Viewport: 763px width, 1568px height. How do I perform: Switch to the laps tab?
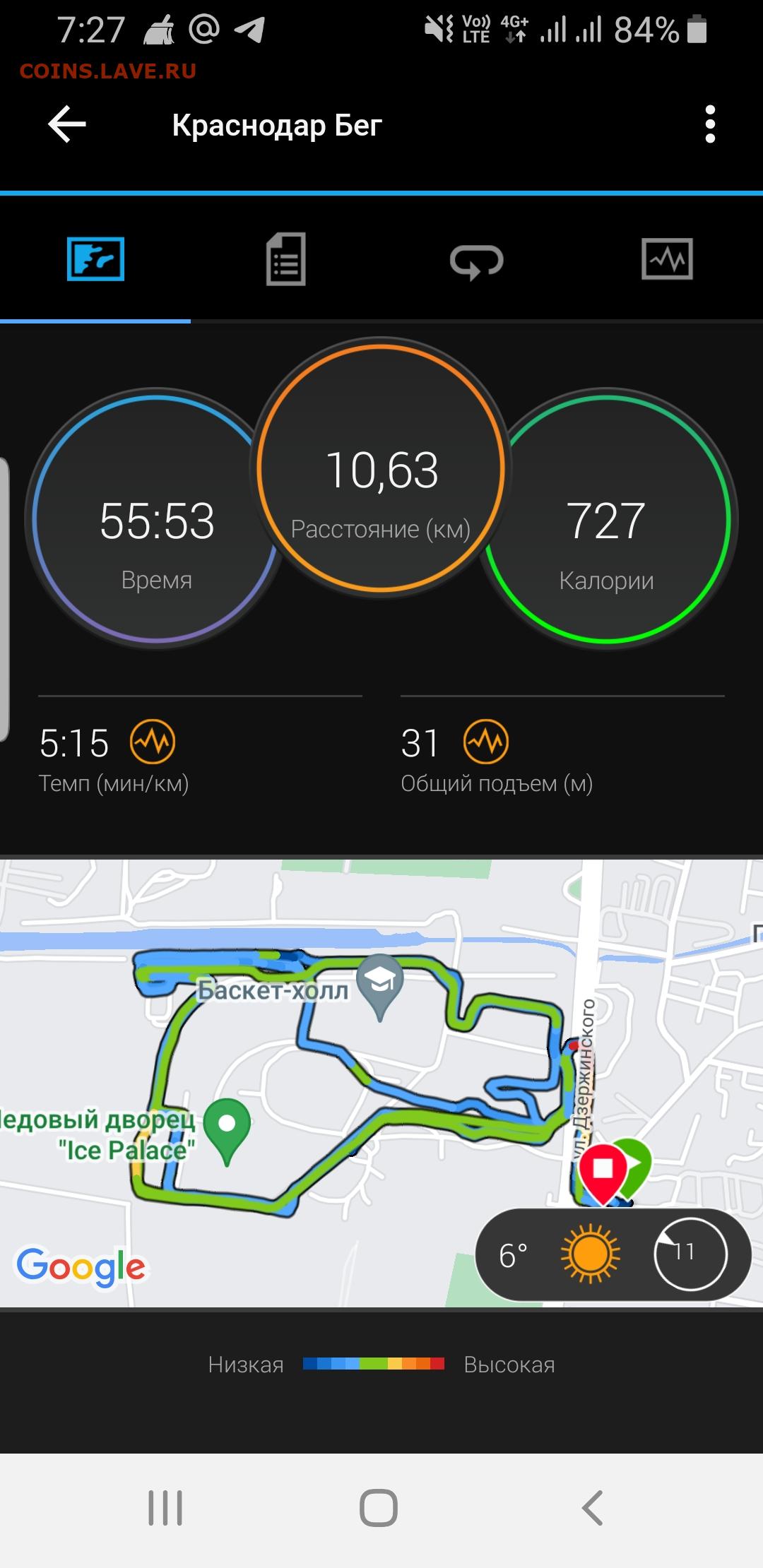point(477,261)
